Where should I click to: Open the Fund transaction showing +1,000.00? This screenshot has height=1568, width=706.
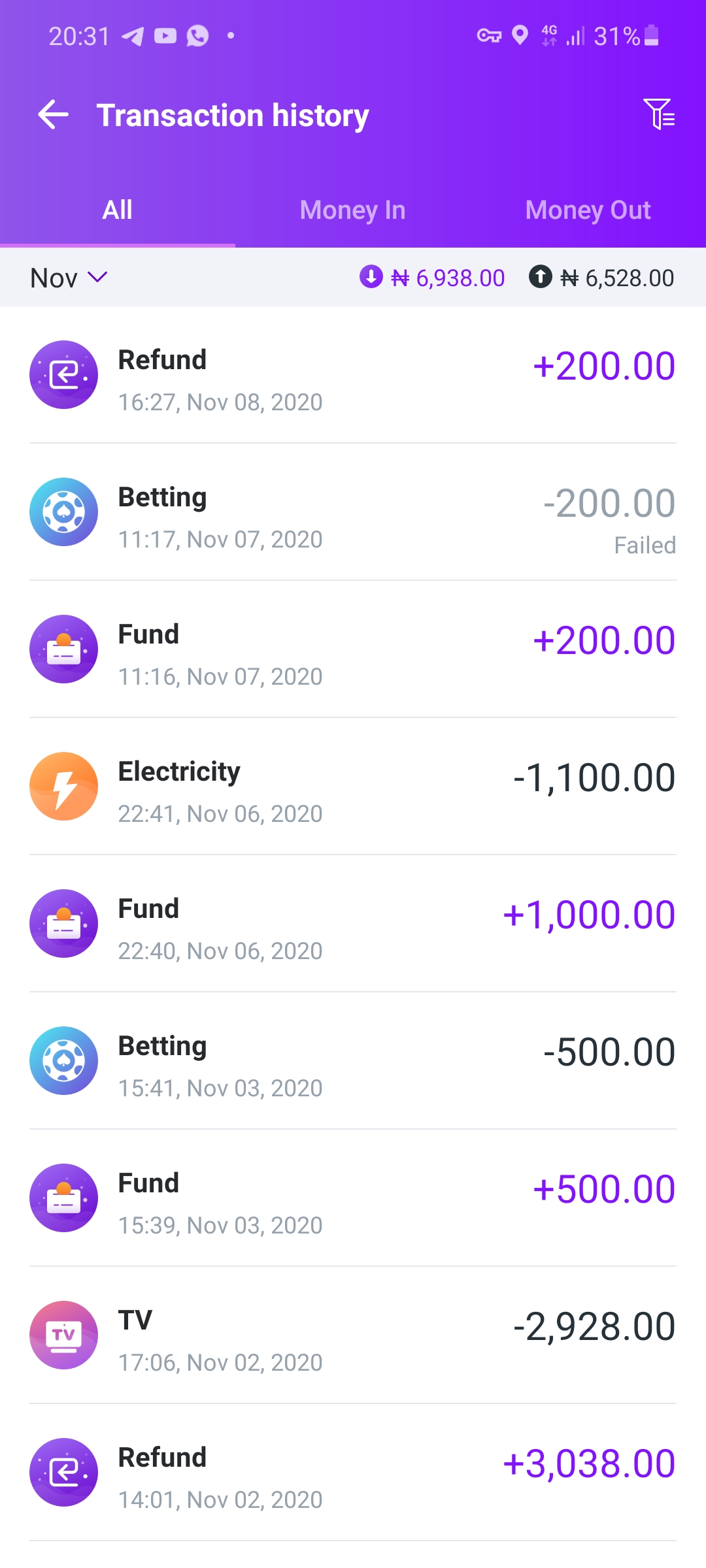click(353, 923)
